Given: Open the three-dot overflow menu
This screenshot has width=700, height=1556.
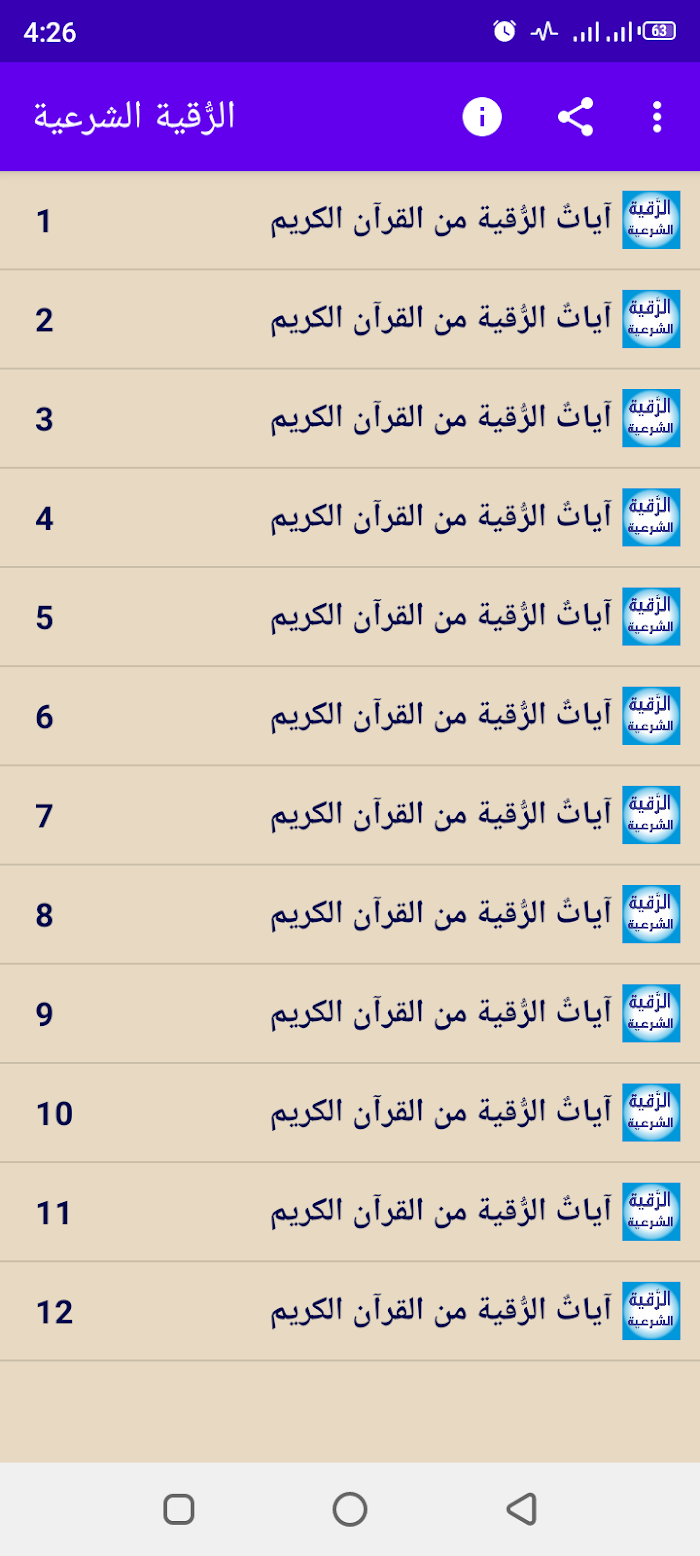Looking at the screenshot, I should point(657,117).
